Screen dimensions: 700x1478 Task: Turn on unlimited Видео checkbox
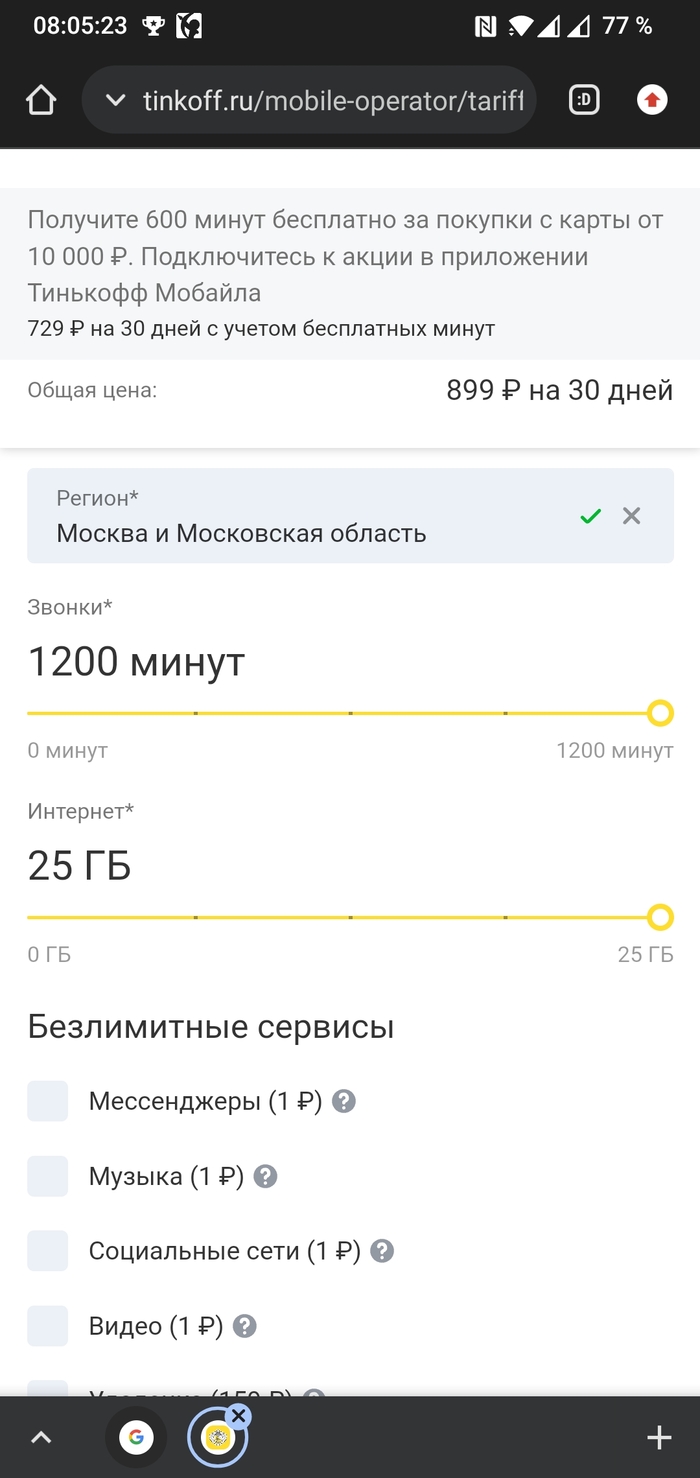[x=48, y=1326]
